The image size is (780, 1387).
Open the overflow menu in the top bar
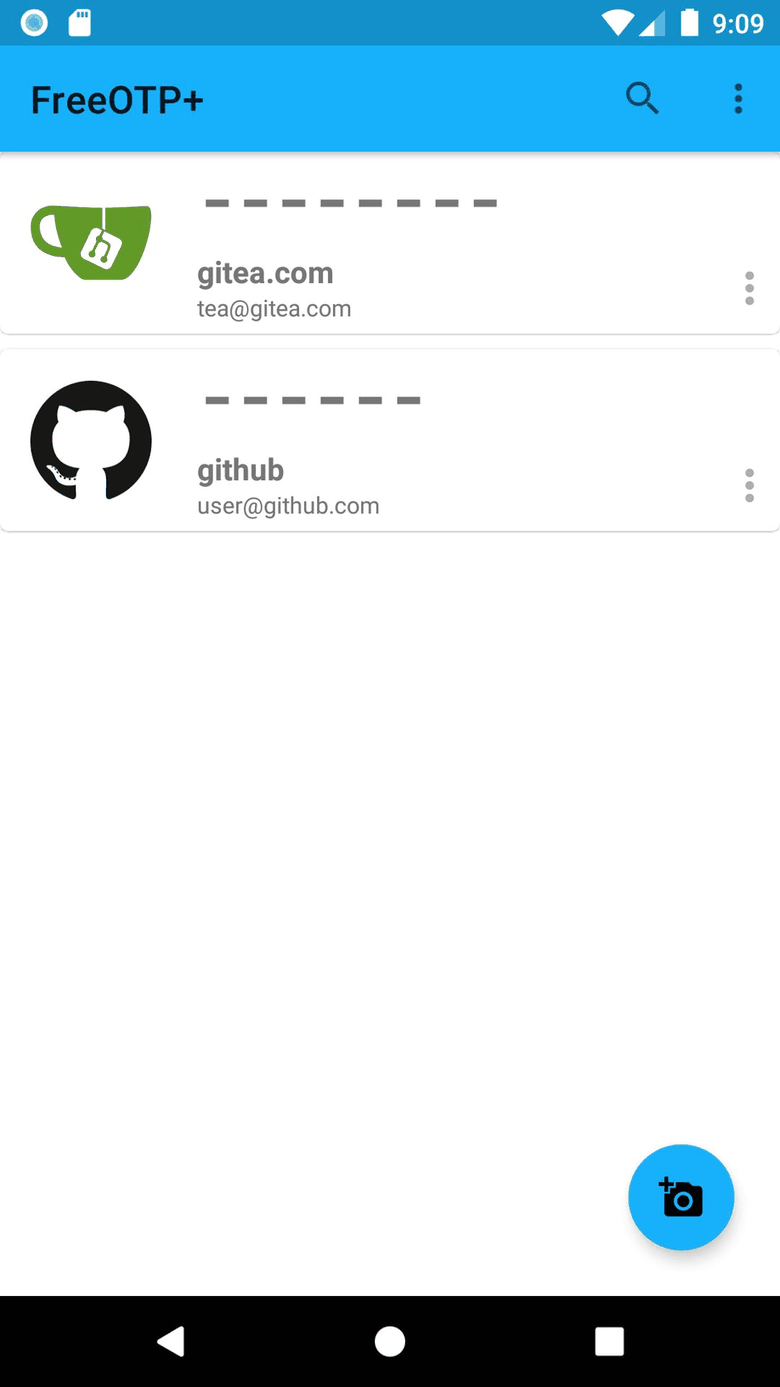738,98
